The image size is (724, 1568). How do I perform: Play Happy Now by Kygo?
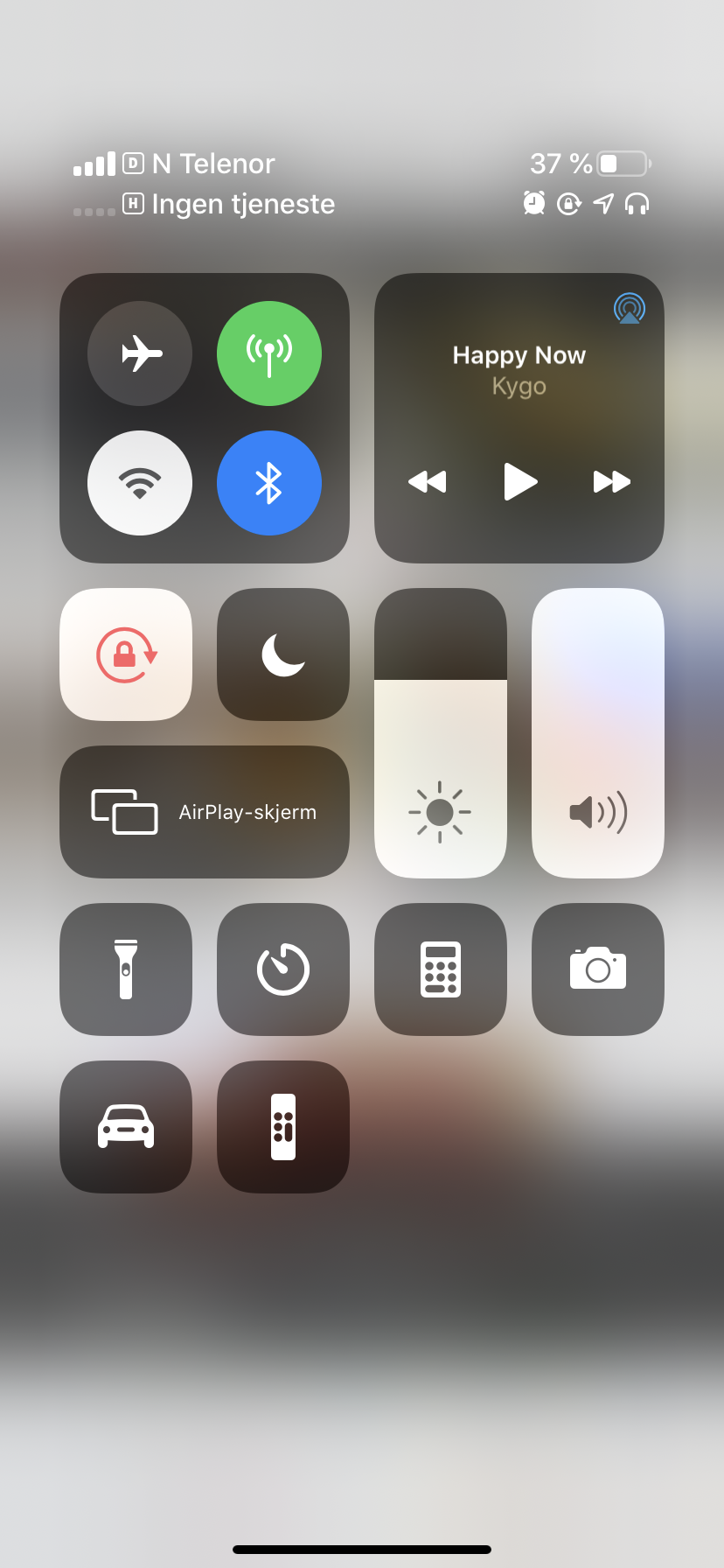tap(520, 481)
